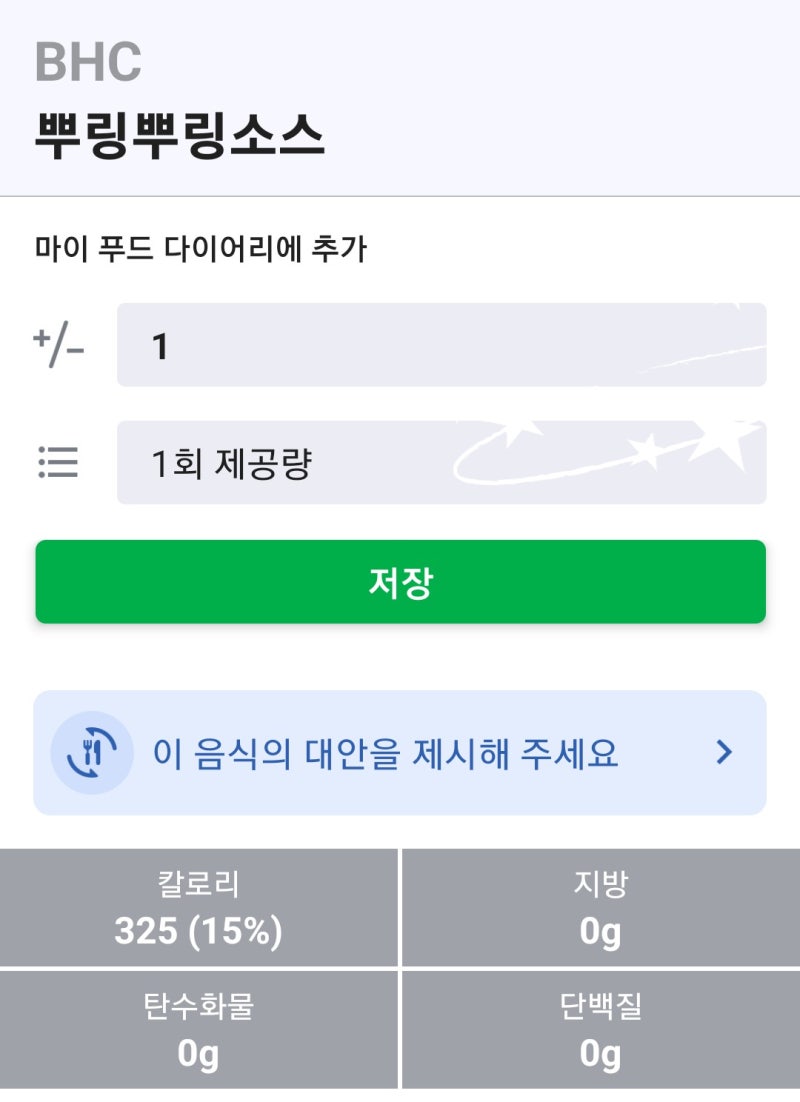Viewport: 800px width, 1102px height.
Task: Select the quantity input showing 1
Action: 442,346
